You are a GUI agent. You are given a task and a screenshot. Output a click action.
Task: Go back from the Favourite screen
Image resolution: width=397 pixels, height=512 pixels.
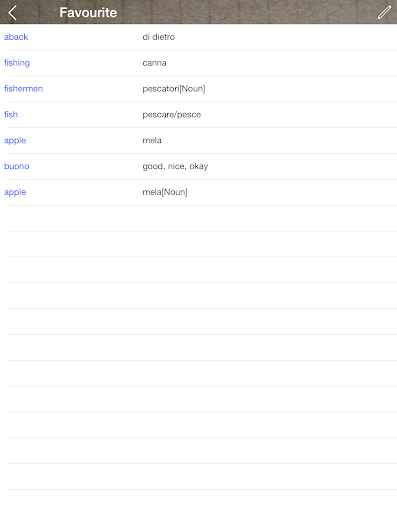(x=13, y=13)
